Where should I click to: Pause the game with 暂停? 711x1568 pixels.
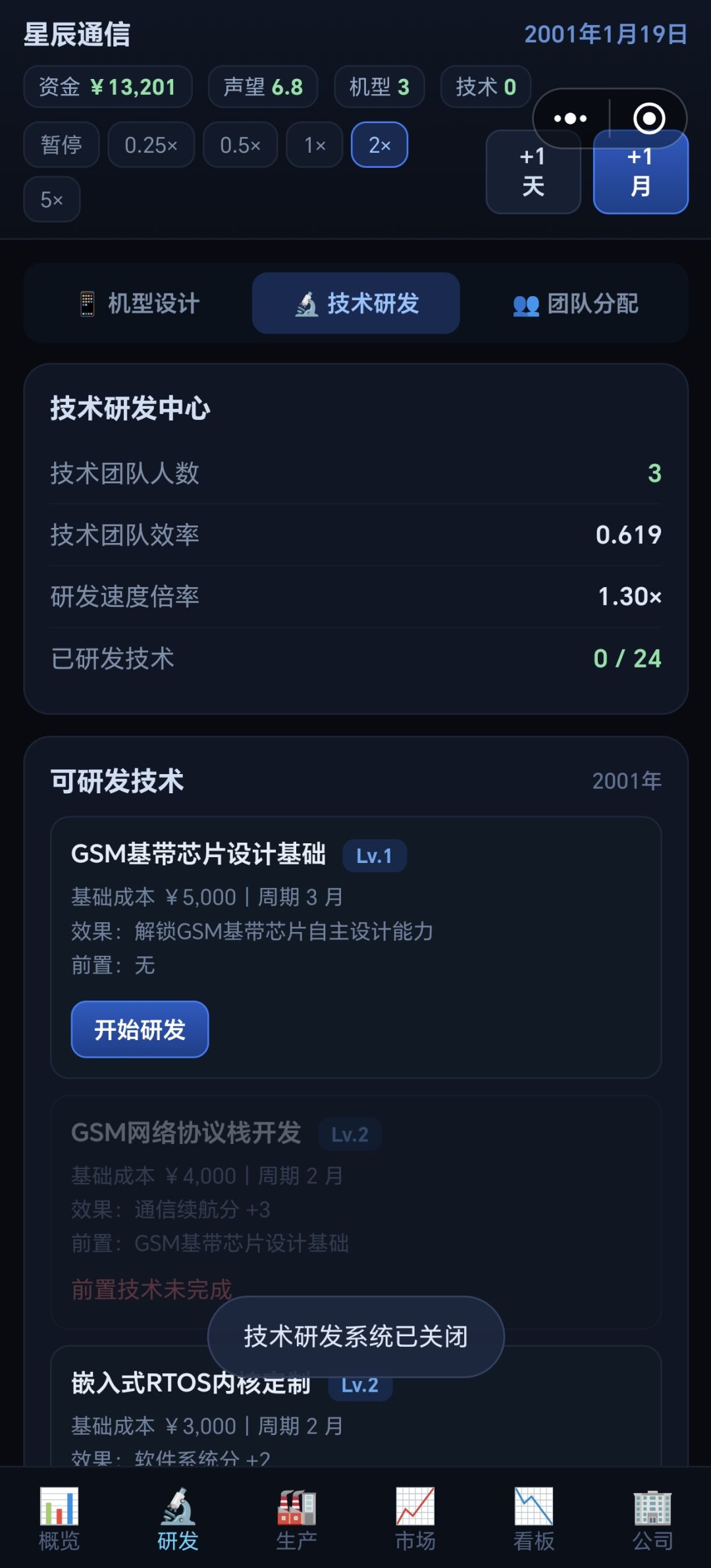click(x=61, y=145)
